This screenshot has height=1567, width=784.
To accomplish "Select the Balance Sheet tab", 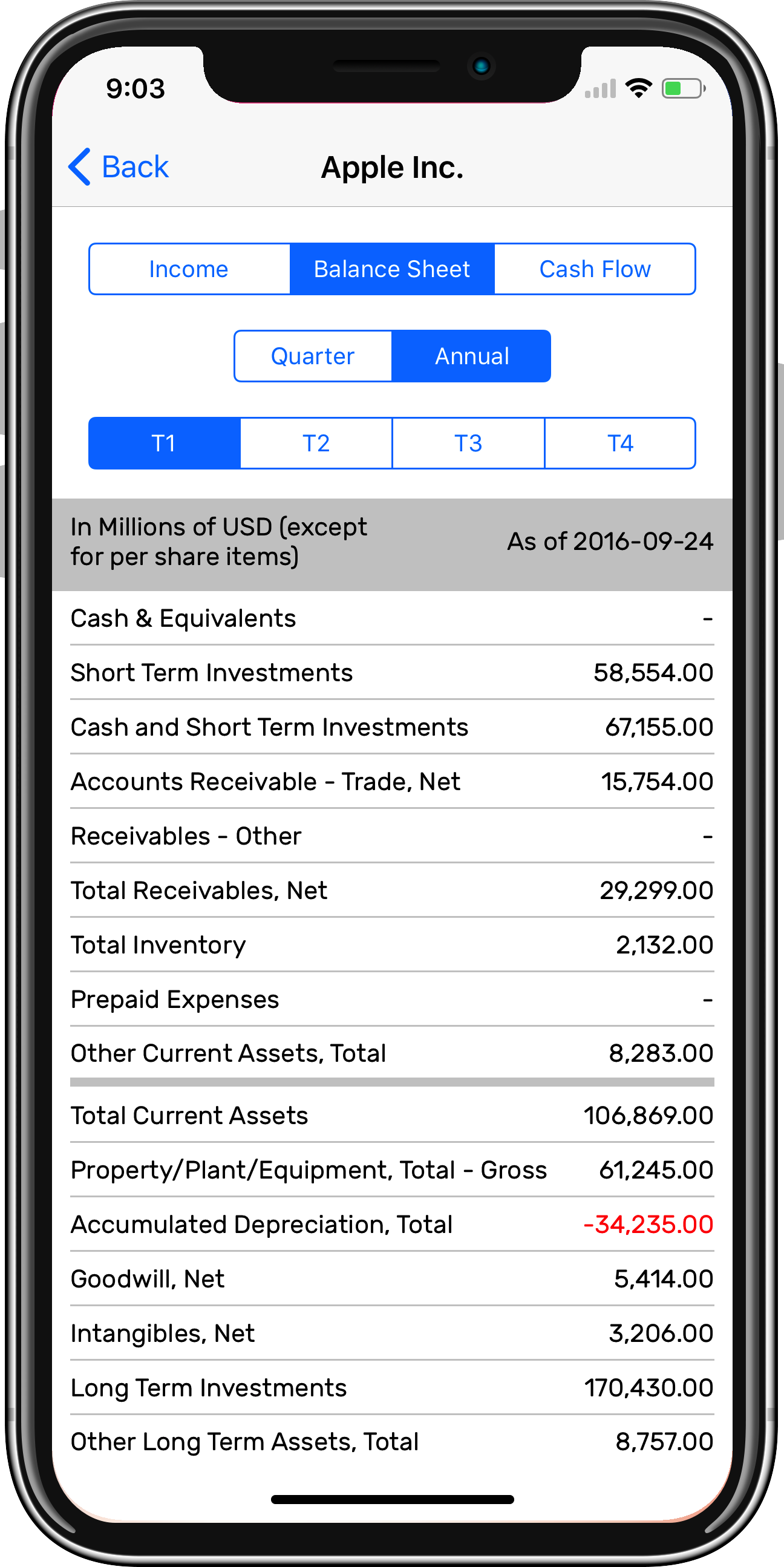I will tap(391, 269).
